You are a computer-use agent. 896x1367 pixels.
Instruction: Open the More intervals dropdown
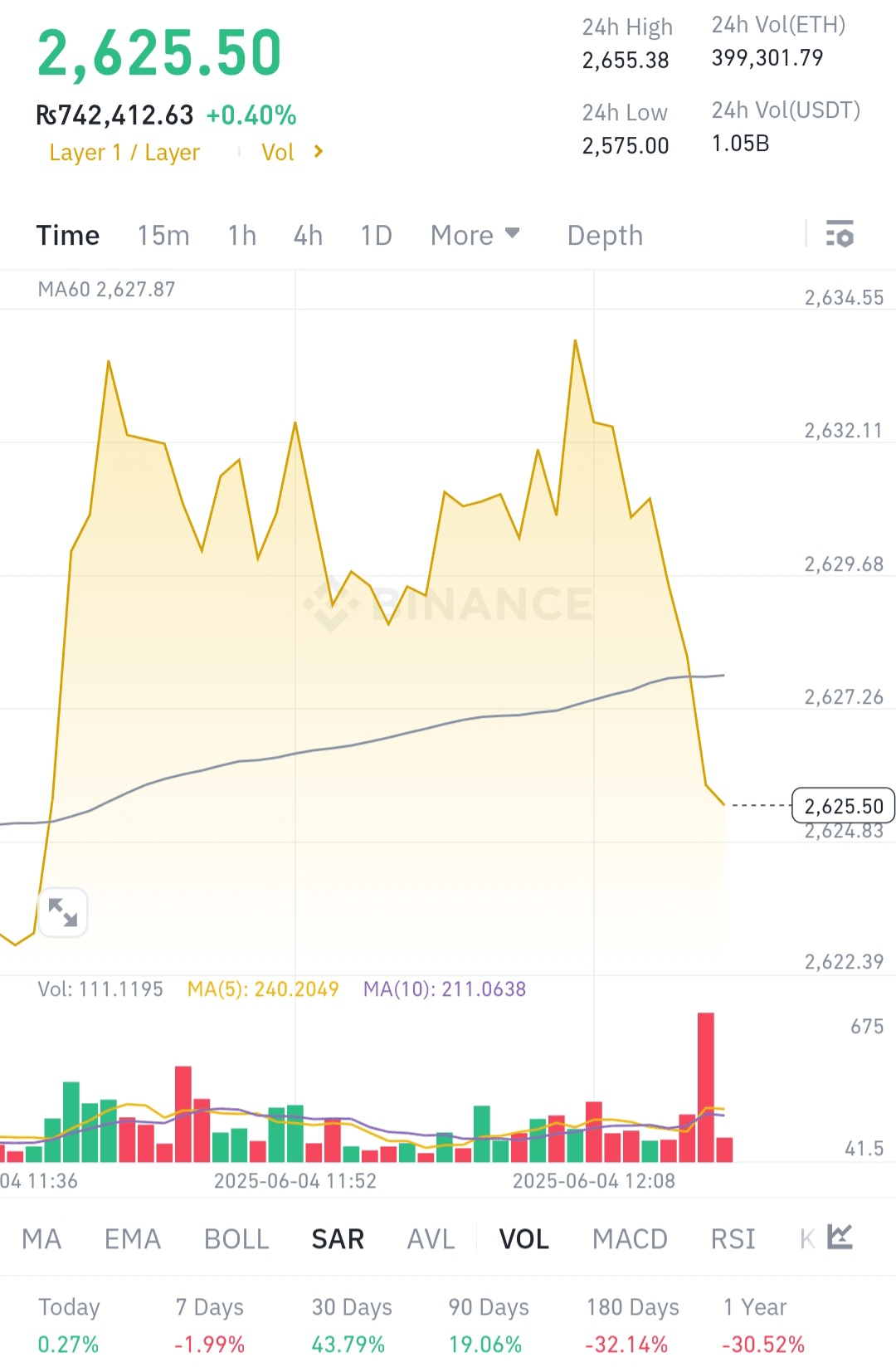pyautogui.click(x=475, y=236)
